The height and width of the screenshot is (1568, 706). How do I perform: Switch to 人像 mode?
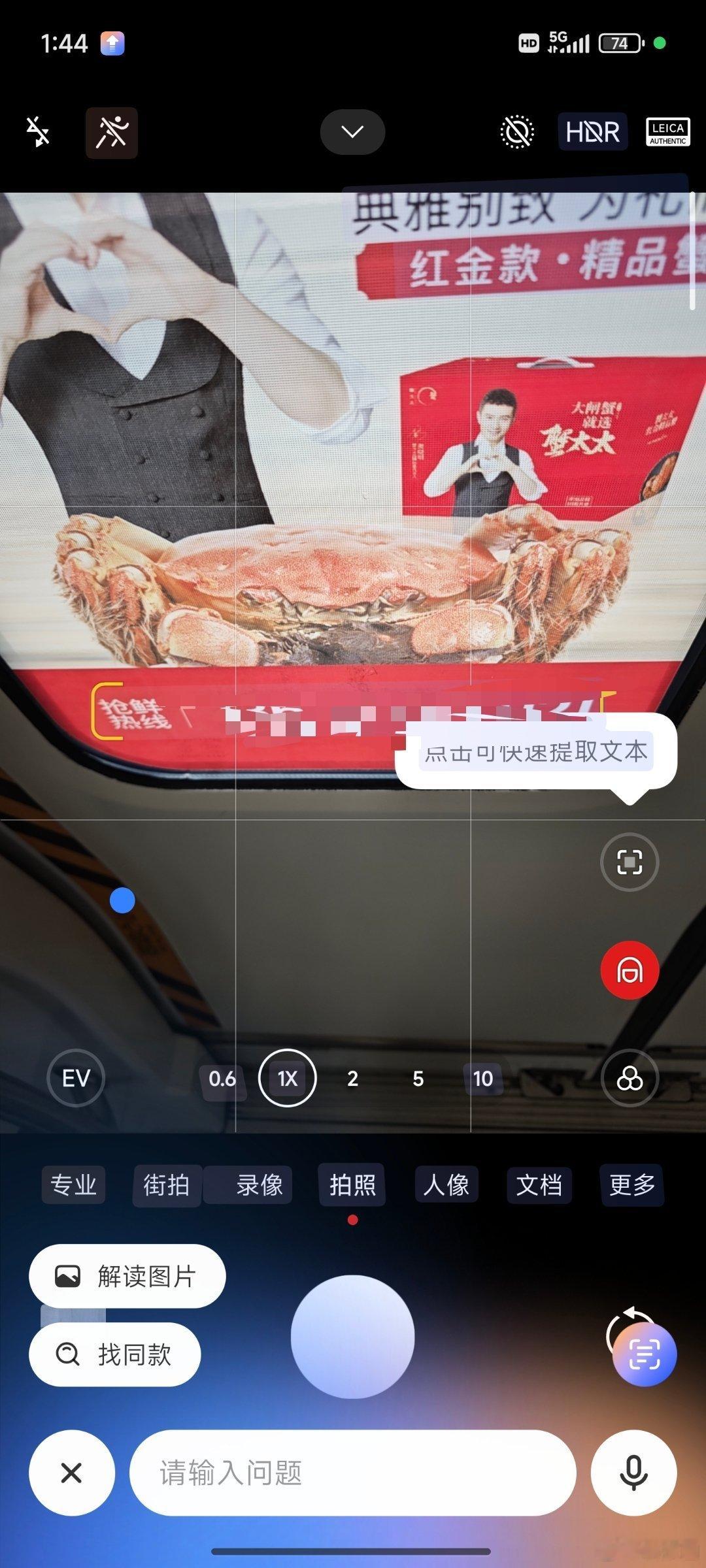pyautogui.click(x=446, y=1185)
